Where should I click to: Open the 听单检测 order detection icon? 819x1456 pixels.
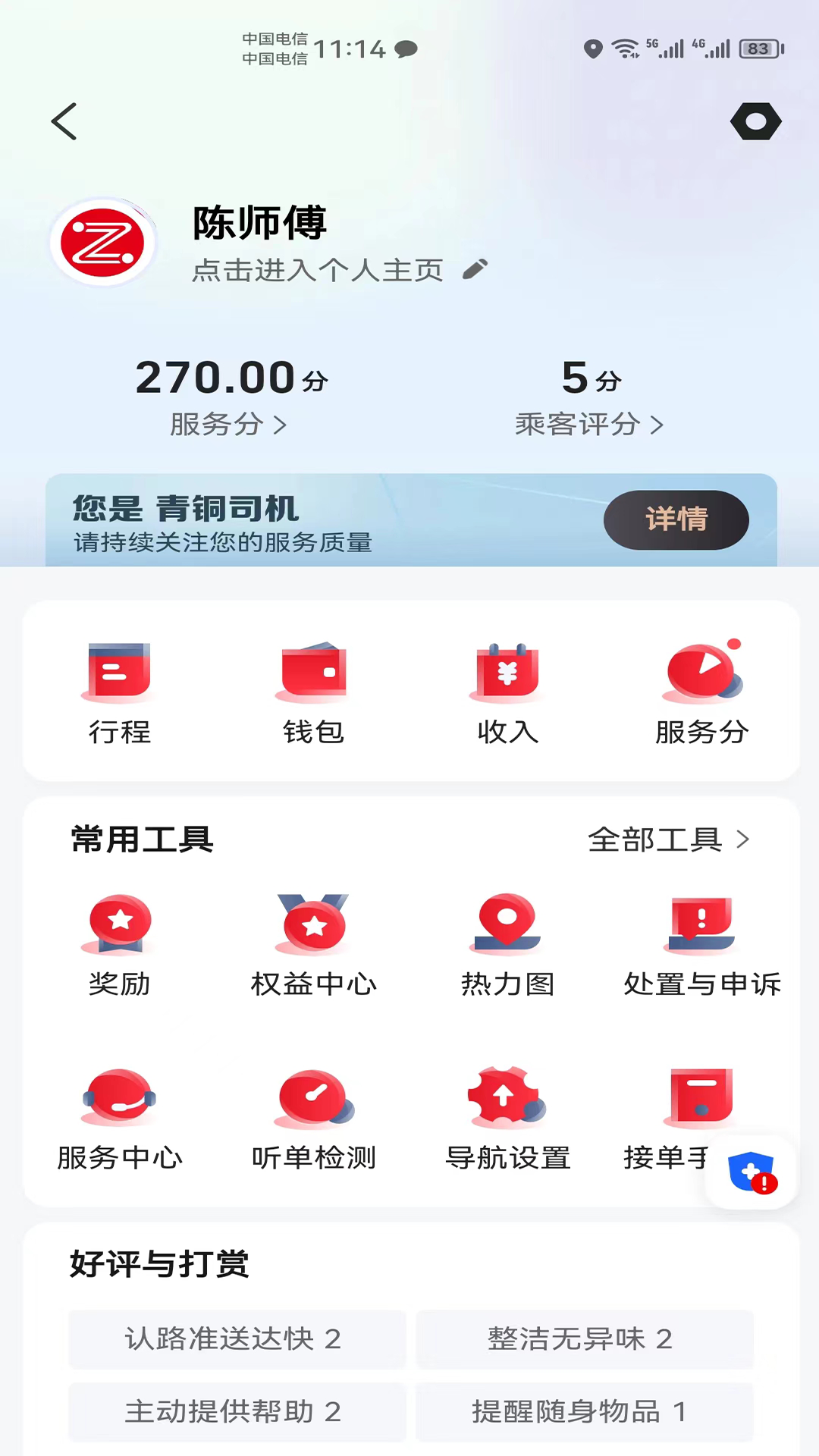point(313,1103)
